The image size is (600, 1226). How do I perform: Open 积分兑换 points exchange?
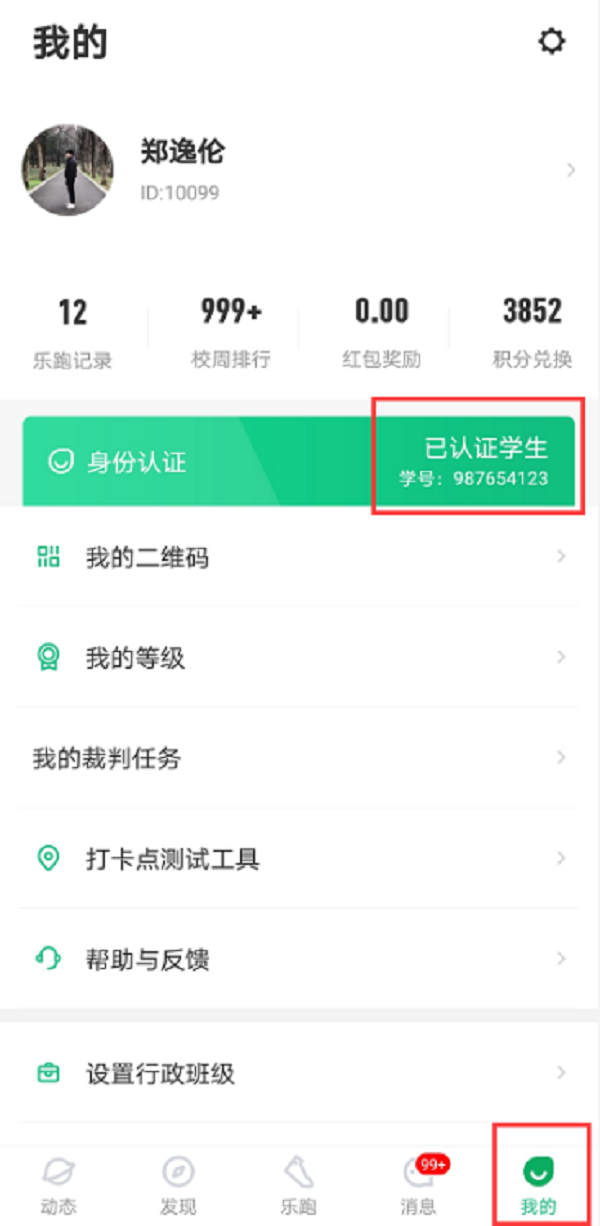pos(532,333)
